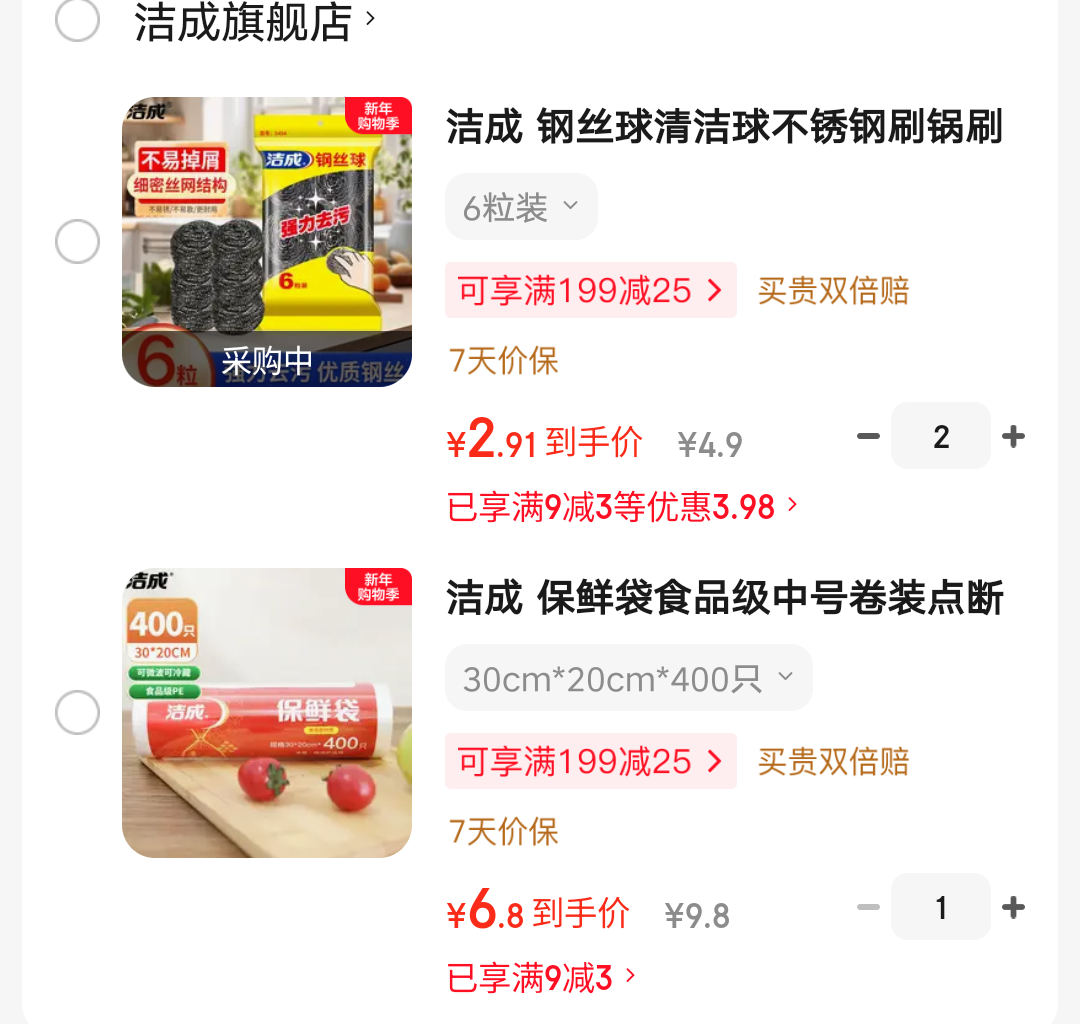Edit the 保鲜袋 quantity field

tap(941, 907)
